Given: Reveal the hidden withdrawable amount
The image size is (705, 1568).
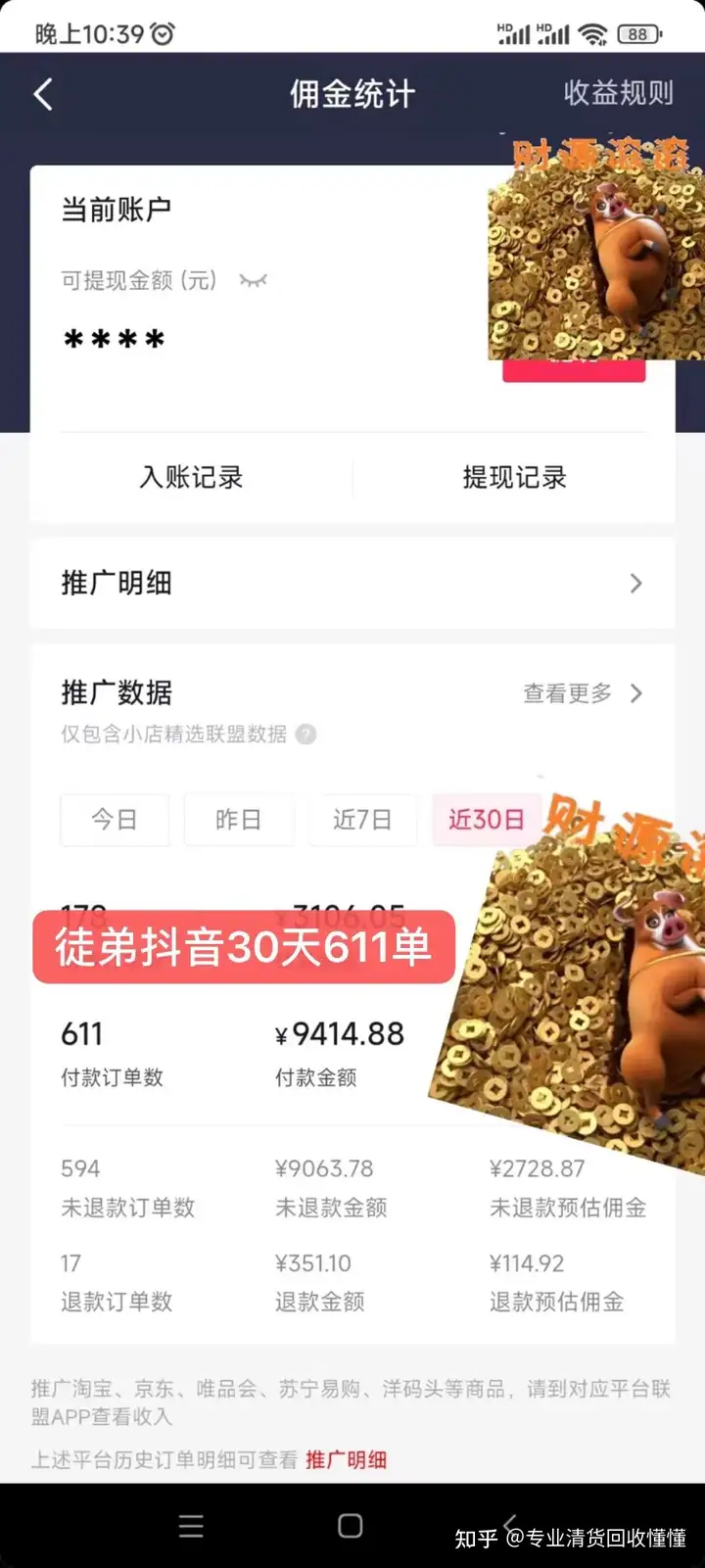Looking at the screenshot, I should tap(253, 281).
